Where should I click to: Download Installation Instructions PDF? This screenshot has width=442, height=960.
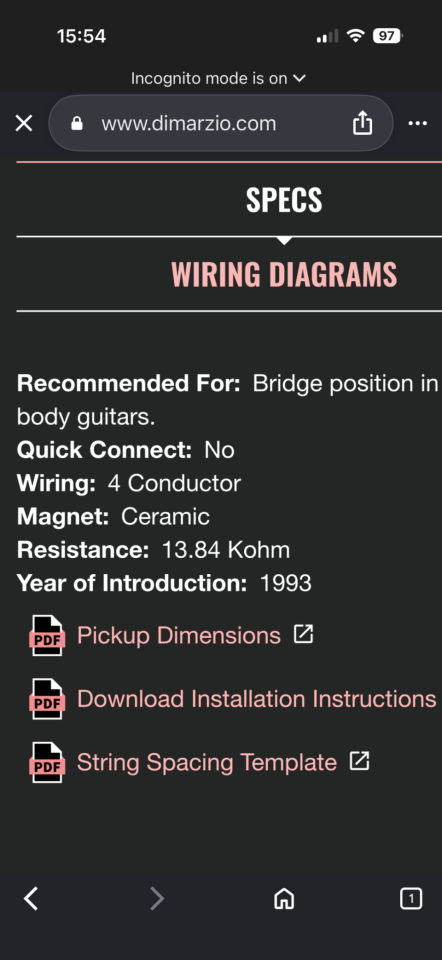point(257,699)
